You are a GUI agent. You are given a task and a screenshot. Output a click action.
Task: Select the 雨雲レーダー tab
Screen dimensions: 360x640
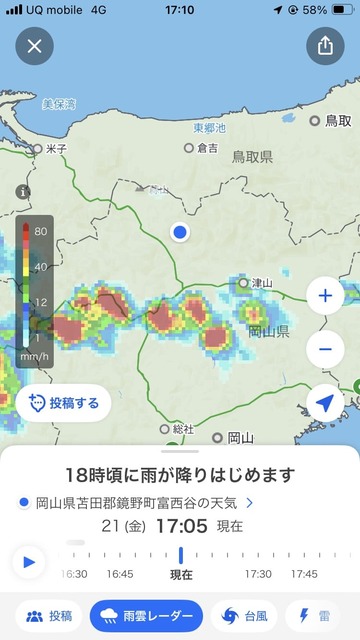tap(146, 616)
